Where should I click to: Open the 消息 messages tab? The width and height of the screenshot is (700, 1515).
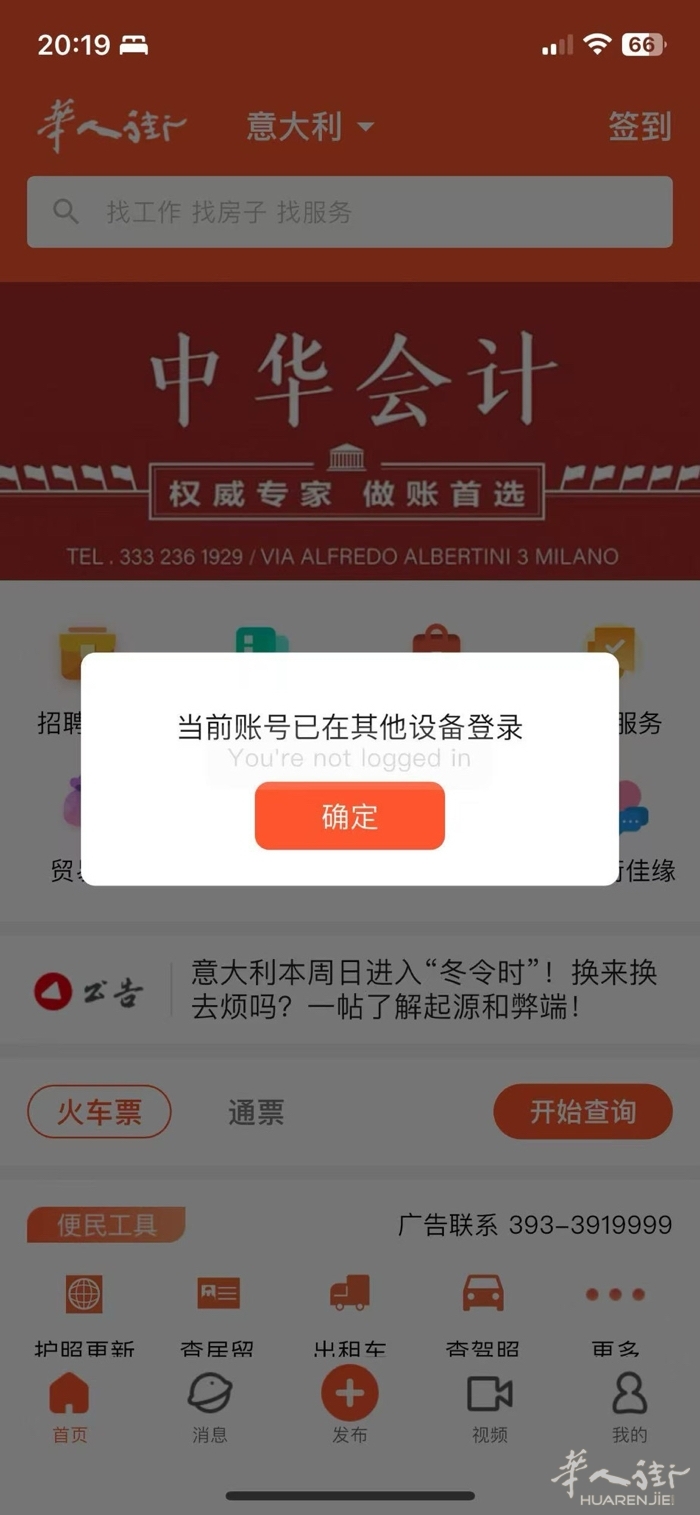click(x=209, y=1406)
